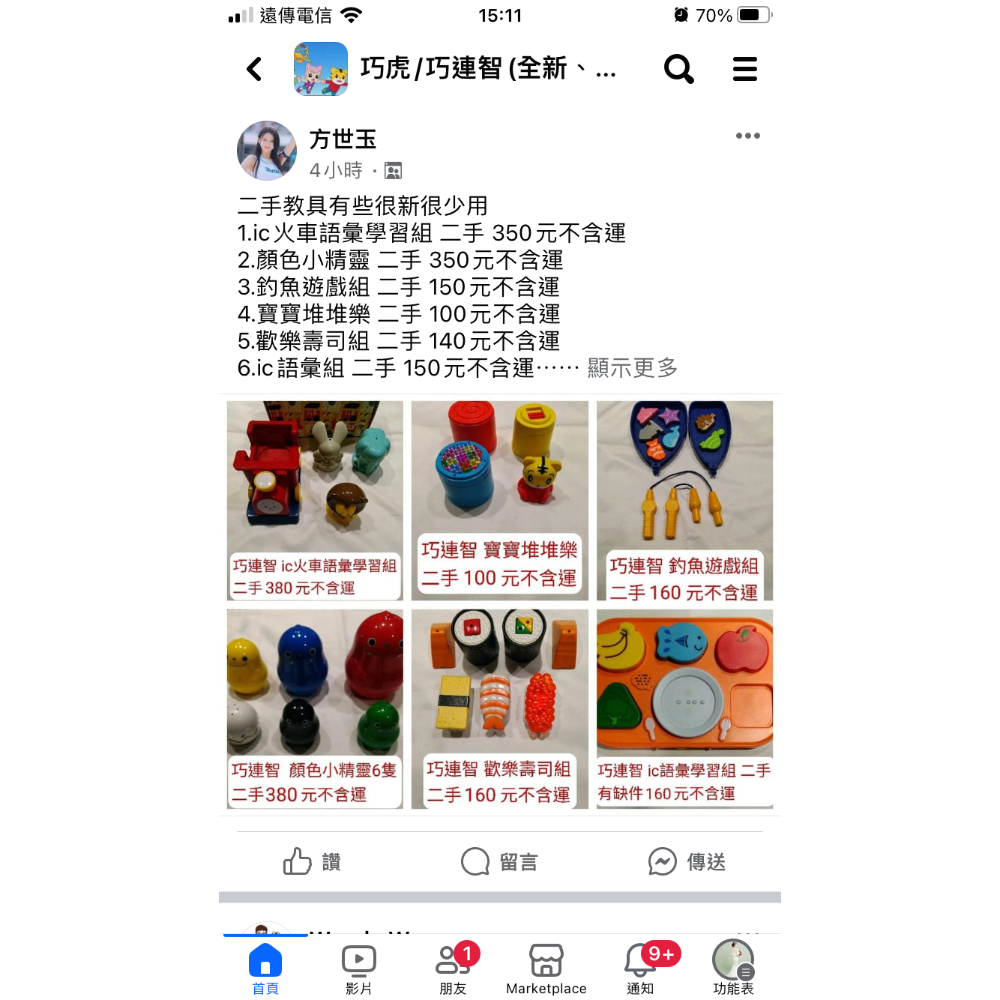Open the 朋友 tab
Image resolution: width=1000 pixels, height=1000 pixels.
pos(452,970)
